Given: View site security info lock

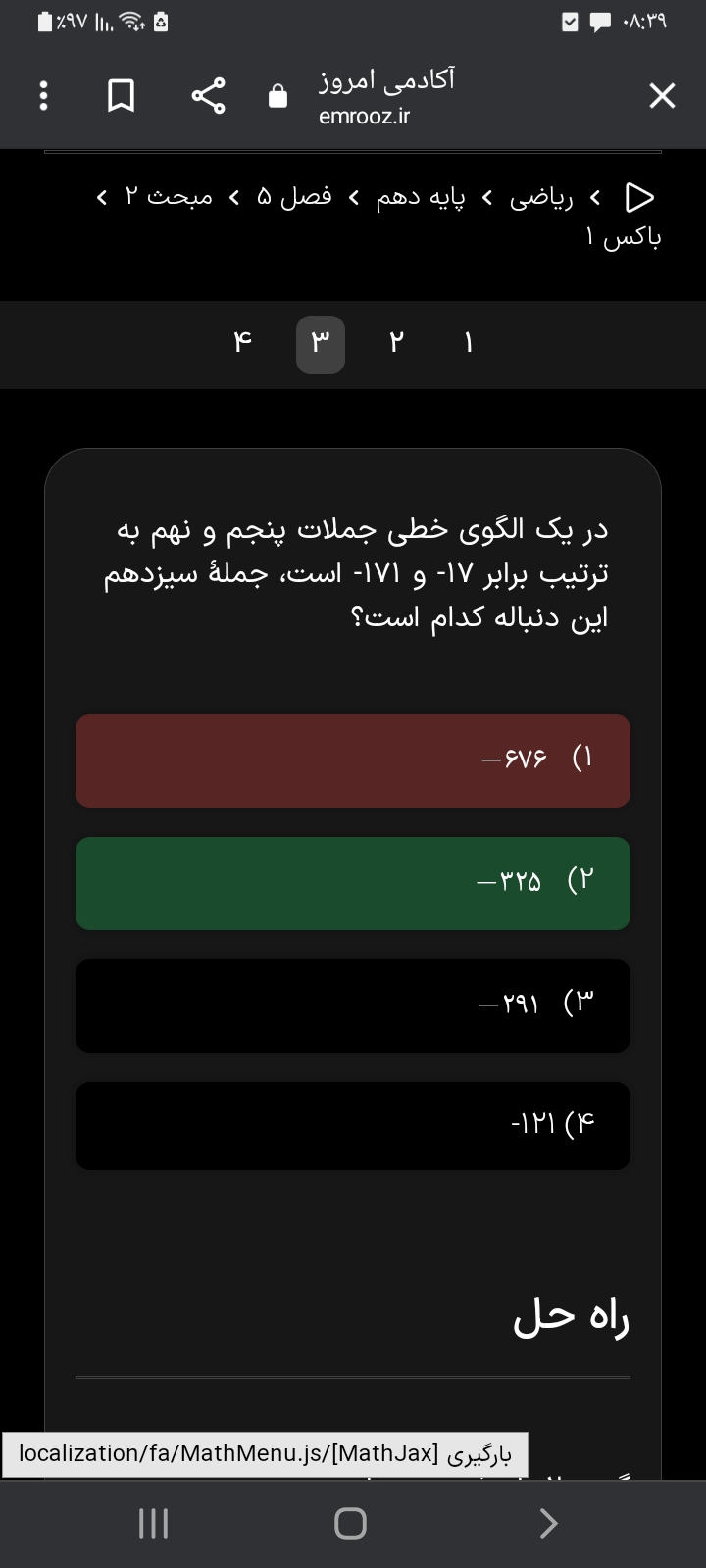Looking at the screenshot, I should 278,96.
